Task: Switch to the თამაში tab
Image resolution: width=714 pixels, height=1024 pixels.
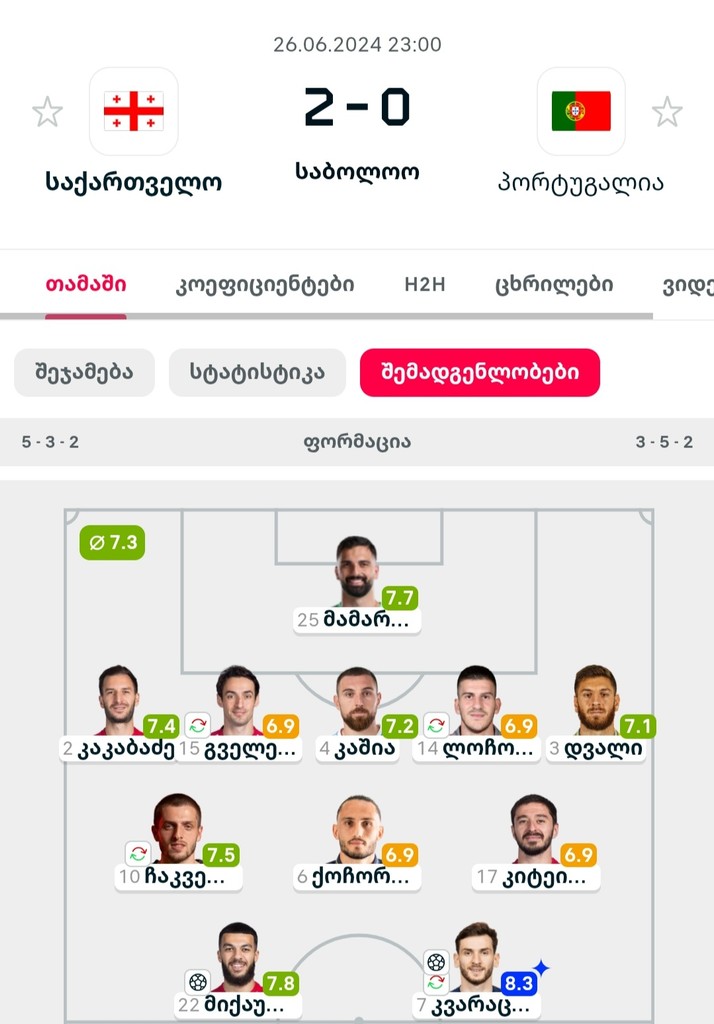Action: coord(86,284)
